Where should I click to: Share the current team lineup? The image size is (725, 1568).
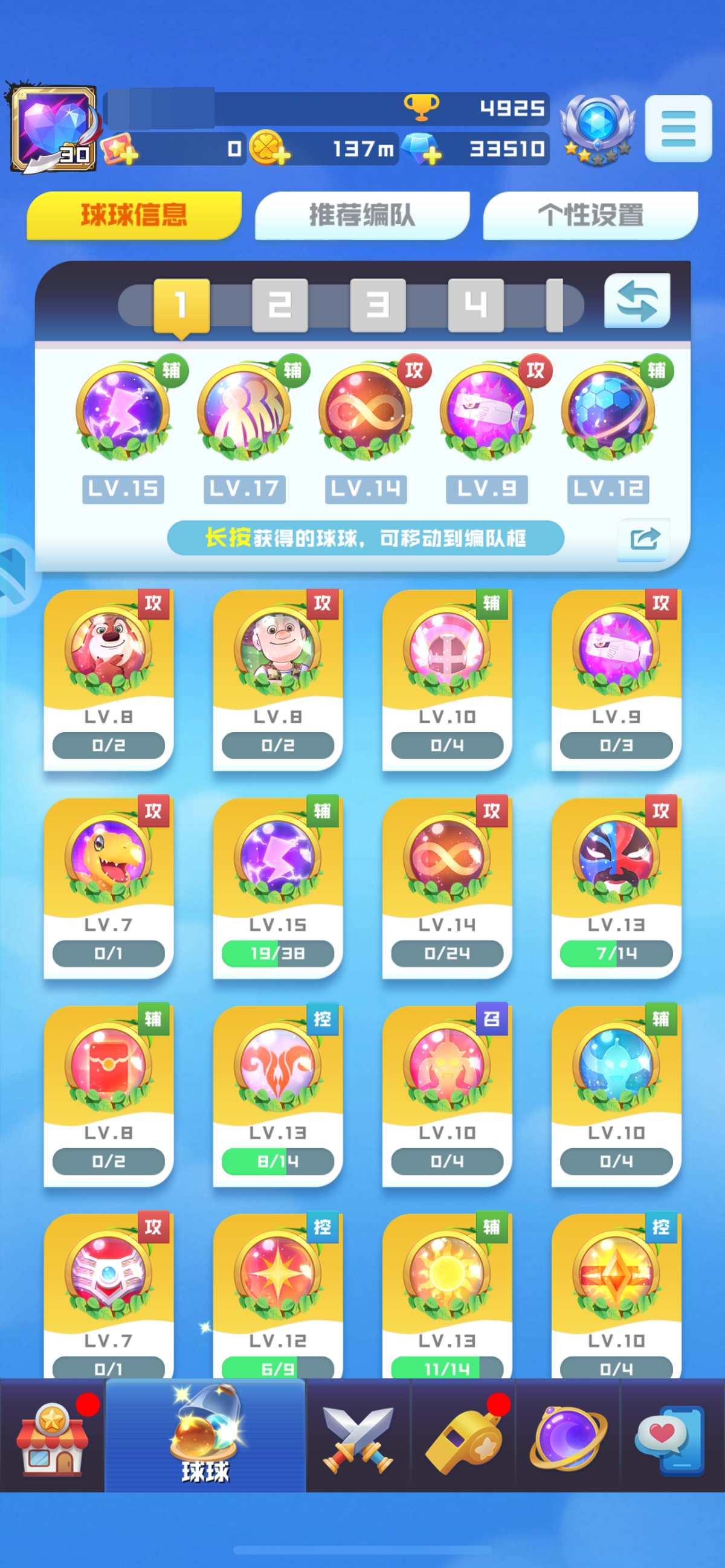[644, 539]
